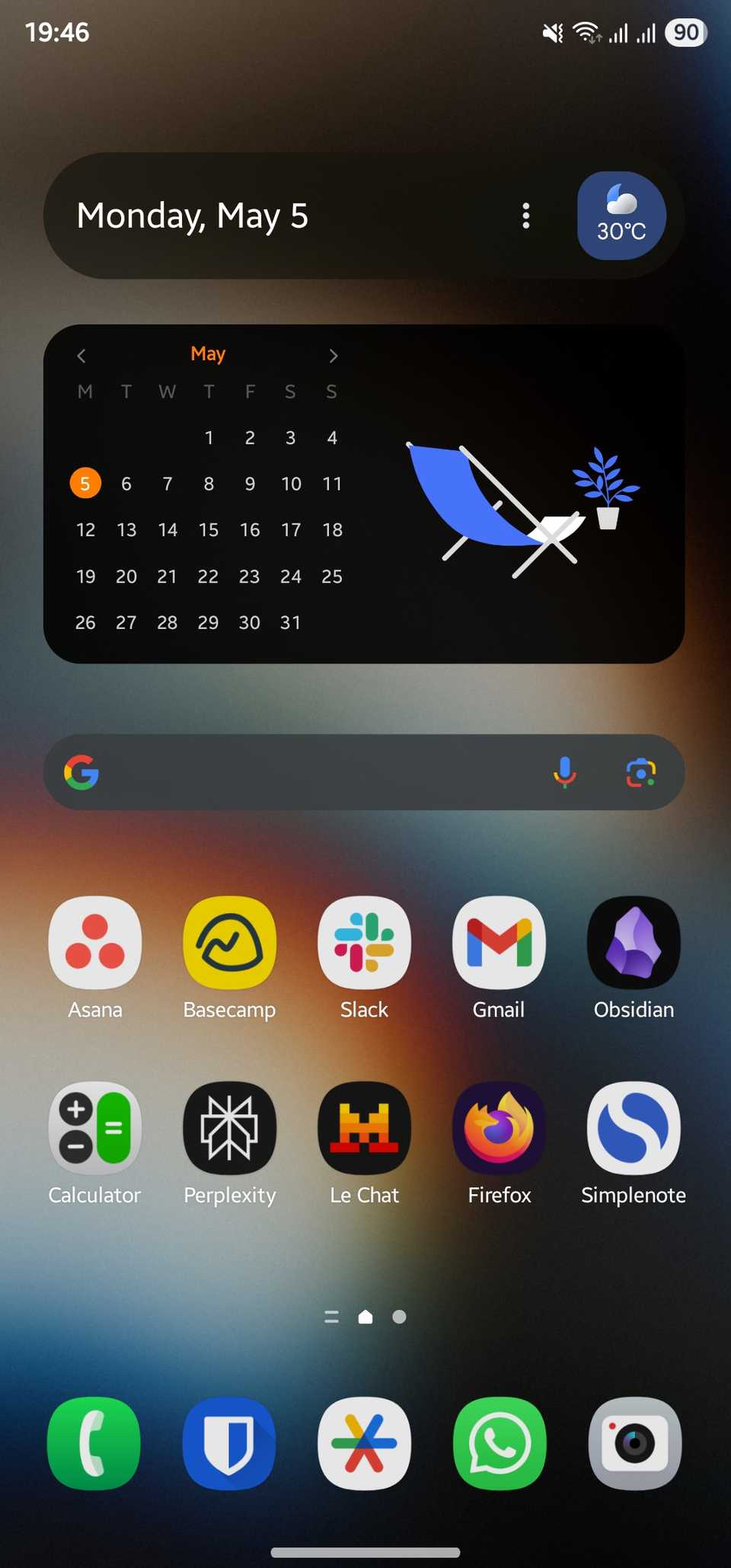The height and width of the screenshot is (1568, 731).
Task: Go to next month in calendar widget
Action: (333, 356)
